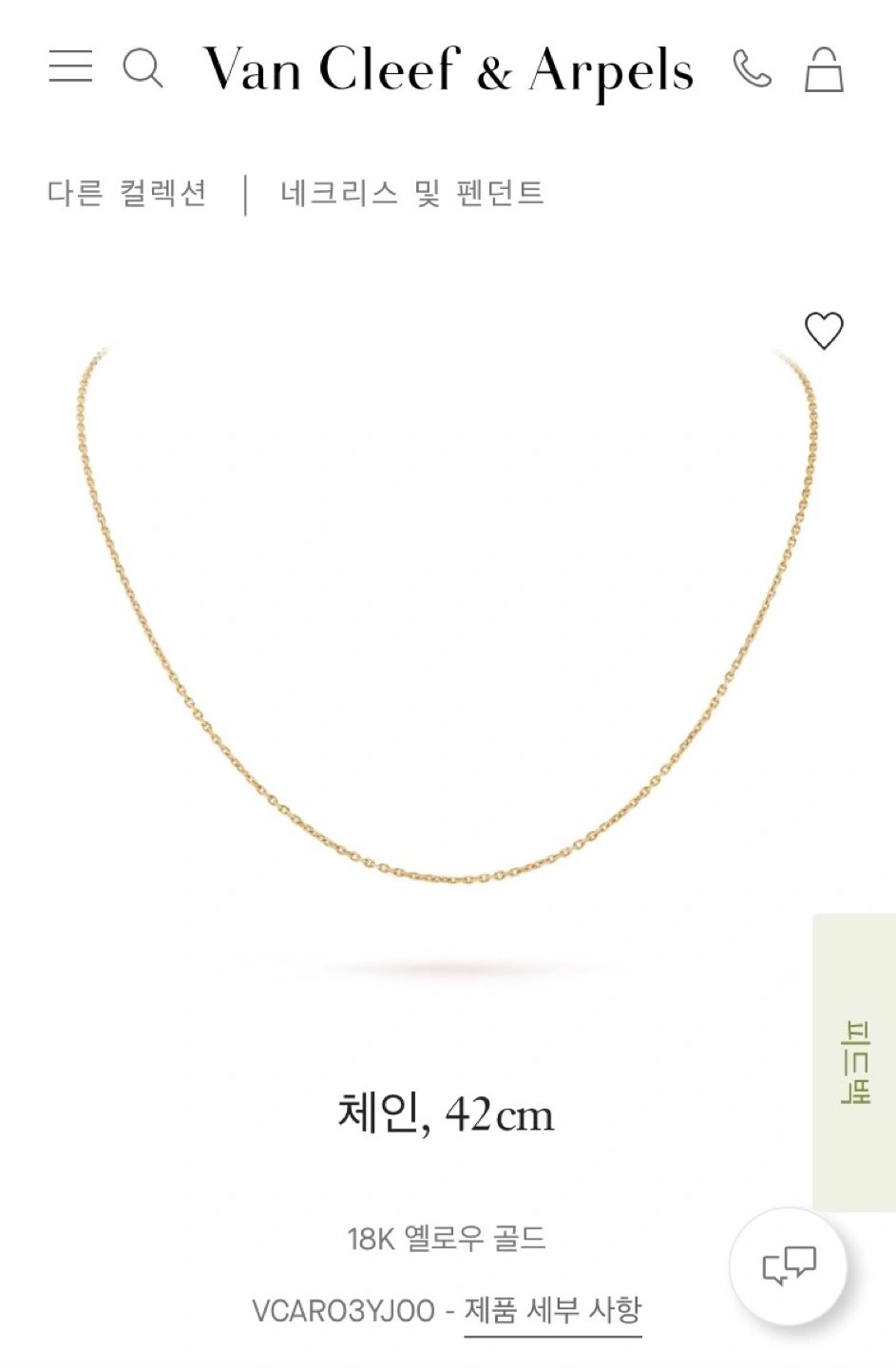Go to Van Cleef & Arpels homepage
The height and width of the screenshot is (1368, 896).
click(448, 70)
